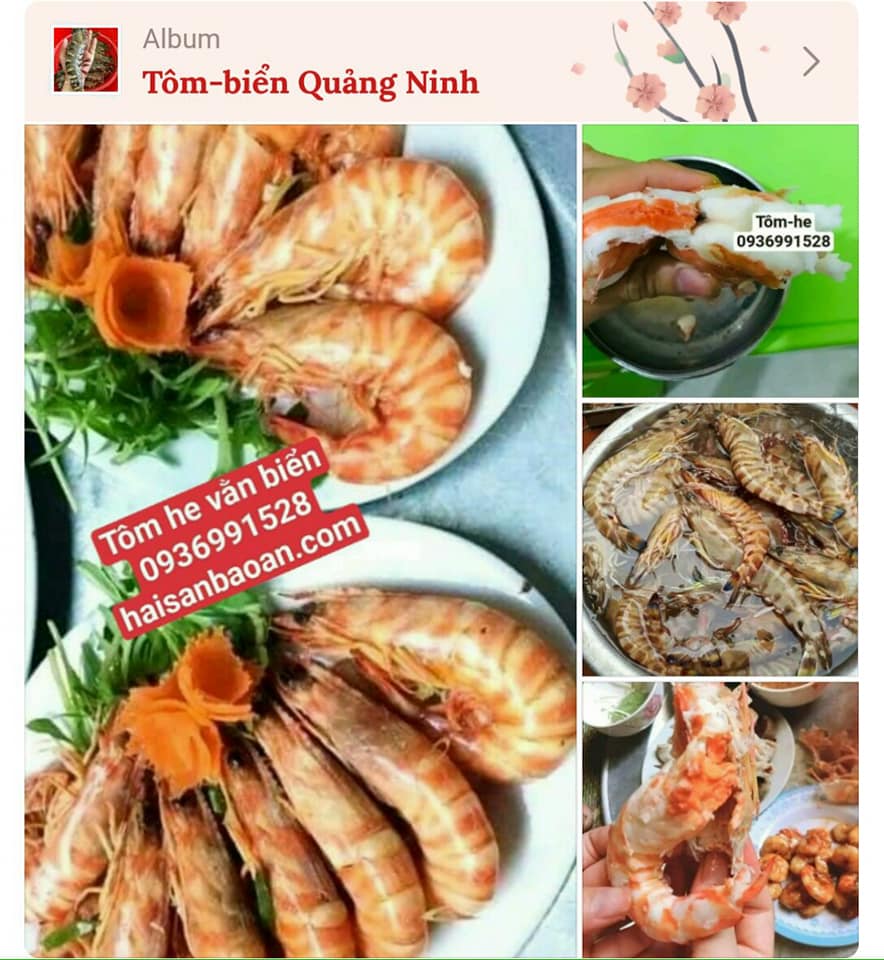This screenshot has height=960, width=884.
Task: Open the large photo of cooked shrimp plates
Action: 300,540
